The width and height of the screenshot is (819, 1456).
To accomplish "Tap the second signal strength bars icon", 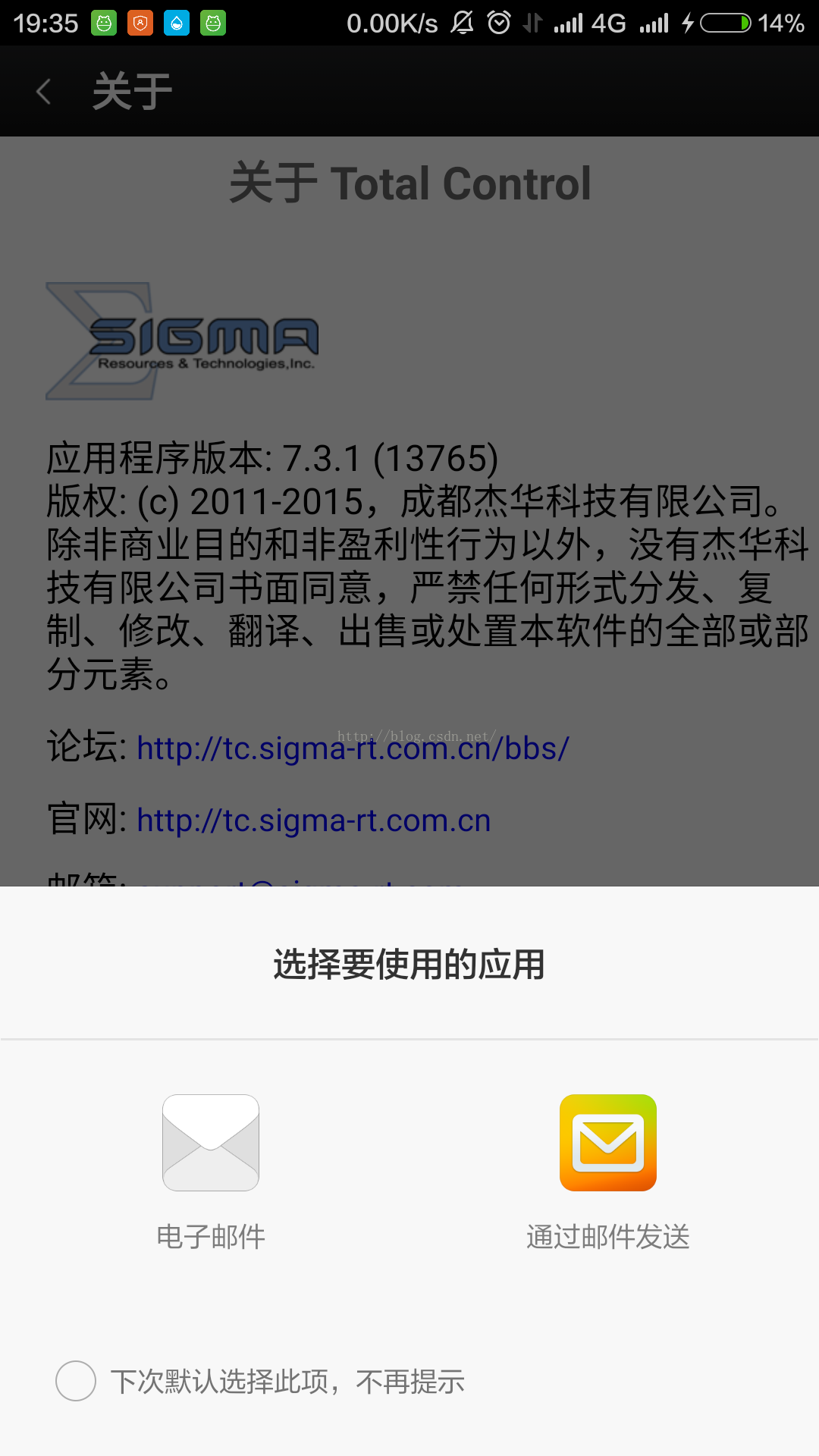I will click(653, 23).
